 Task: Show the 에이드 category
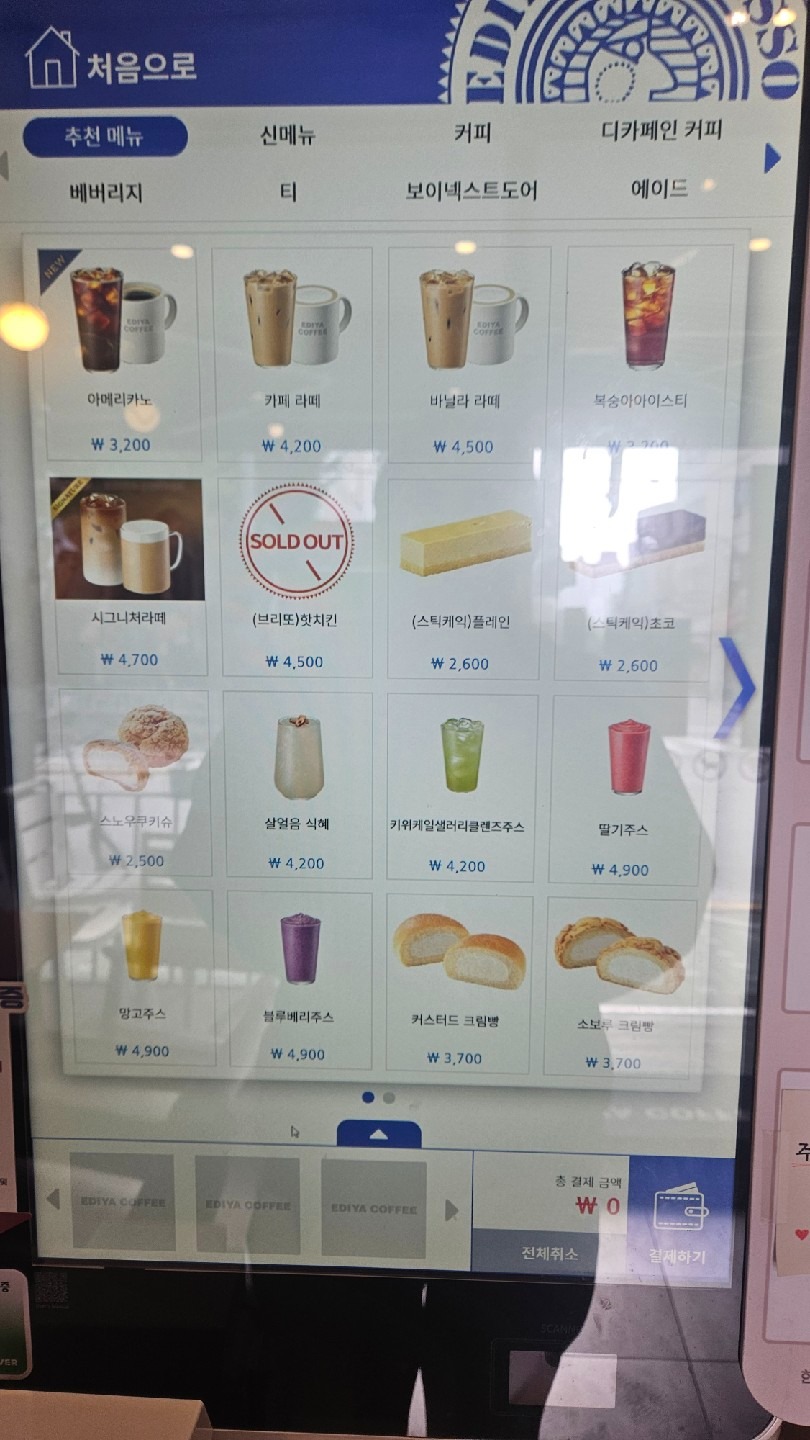point(659,188)
